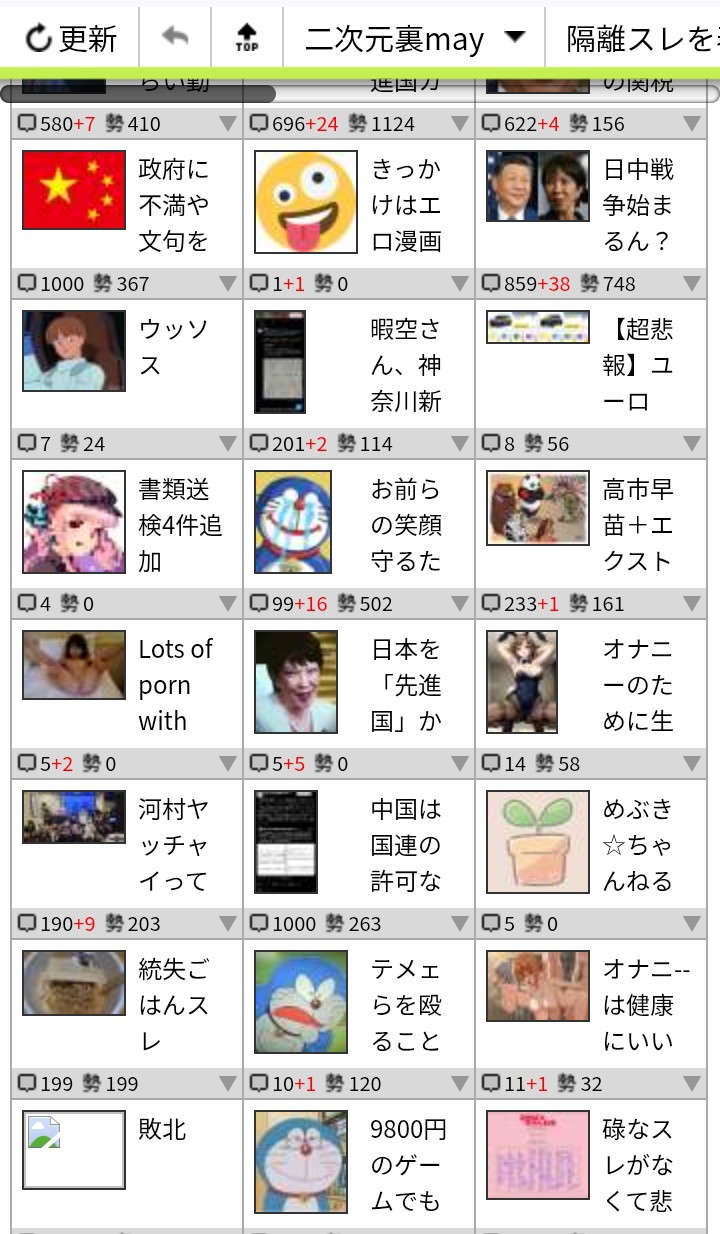
Task: Open the 隔離スレ toolbar item
Action: coord(638,38)
